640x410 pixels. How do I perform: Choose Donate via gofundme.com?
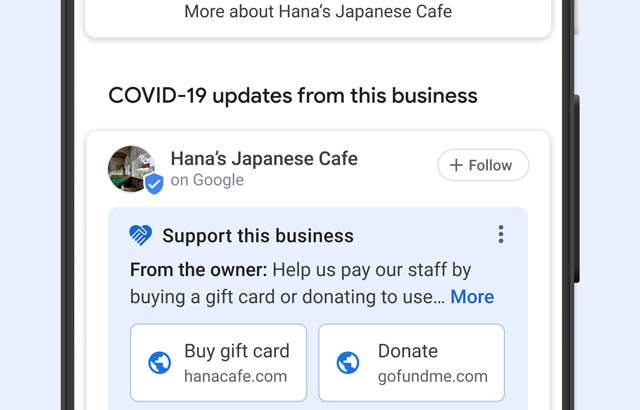411,362
